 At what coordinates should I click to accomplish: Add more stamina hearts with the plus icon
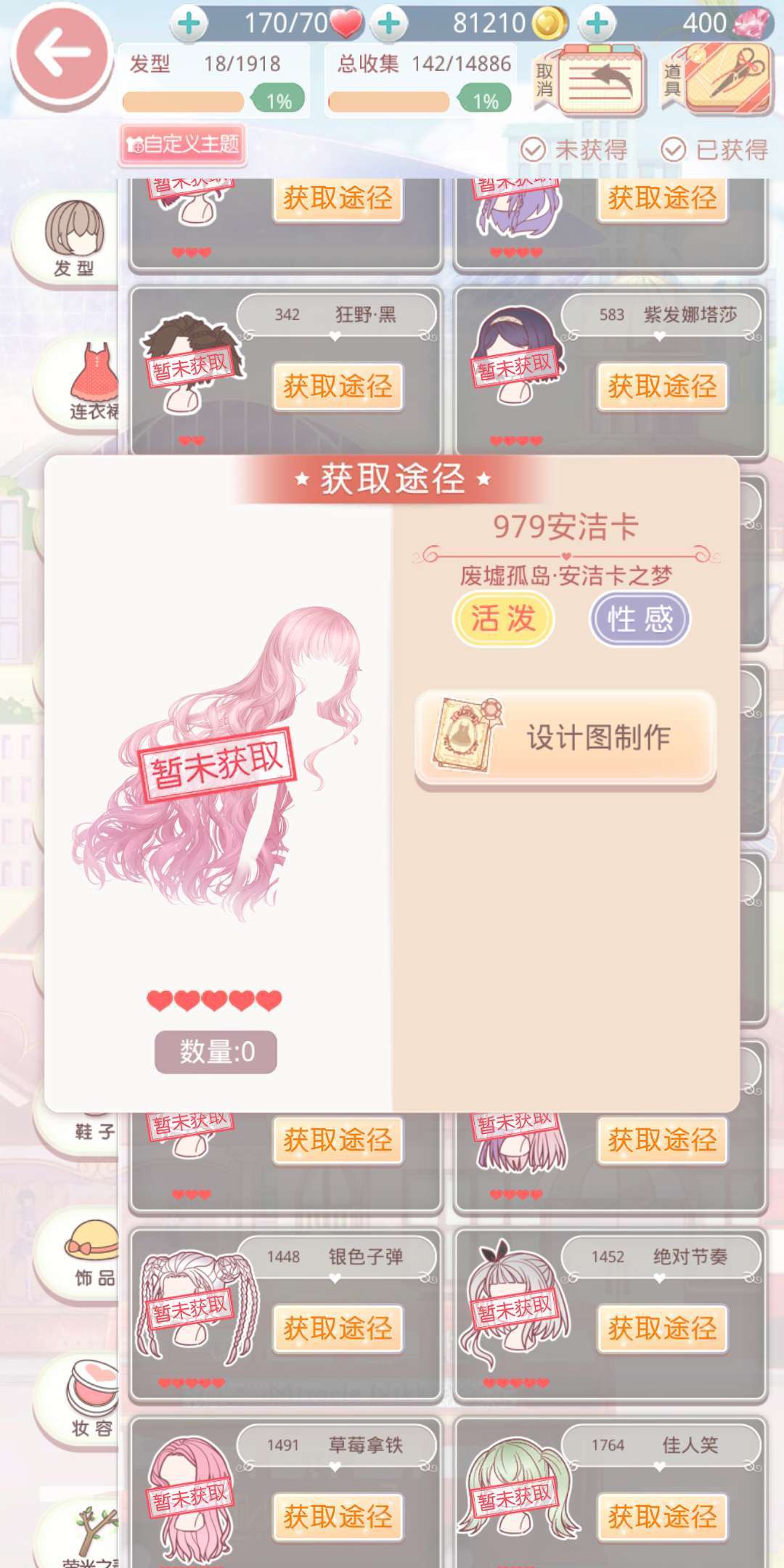click(190, 23)
